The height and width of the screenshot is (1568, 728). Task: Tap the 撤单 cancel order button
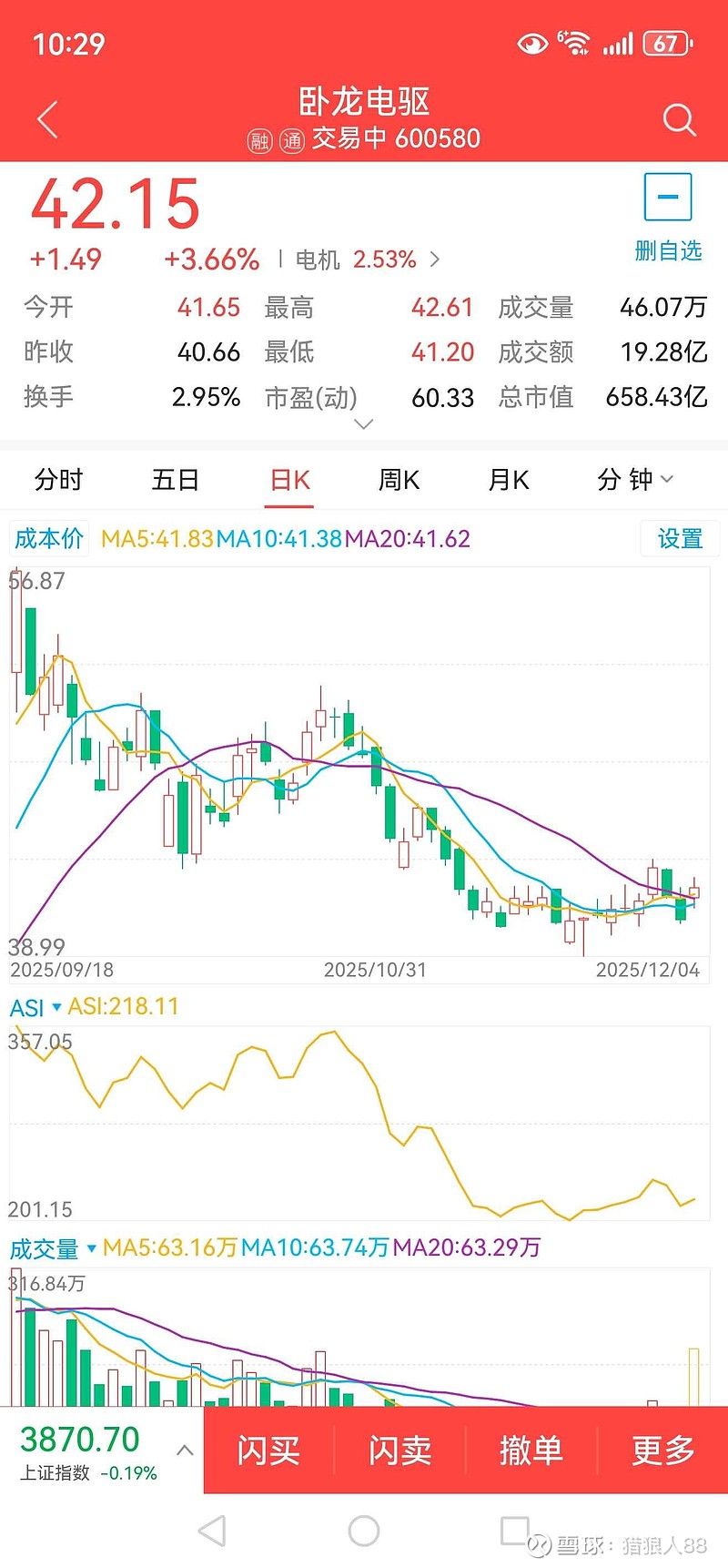point(531,1451)
